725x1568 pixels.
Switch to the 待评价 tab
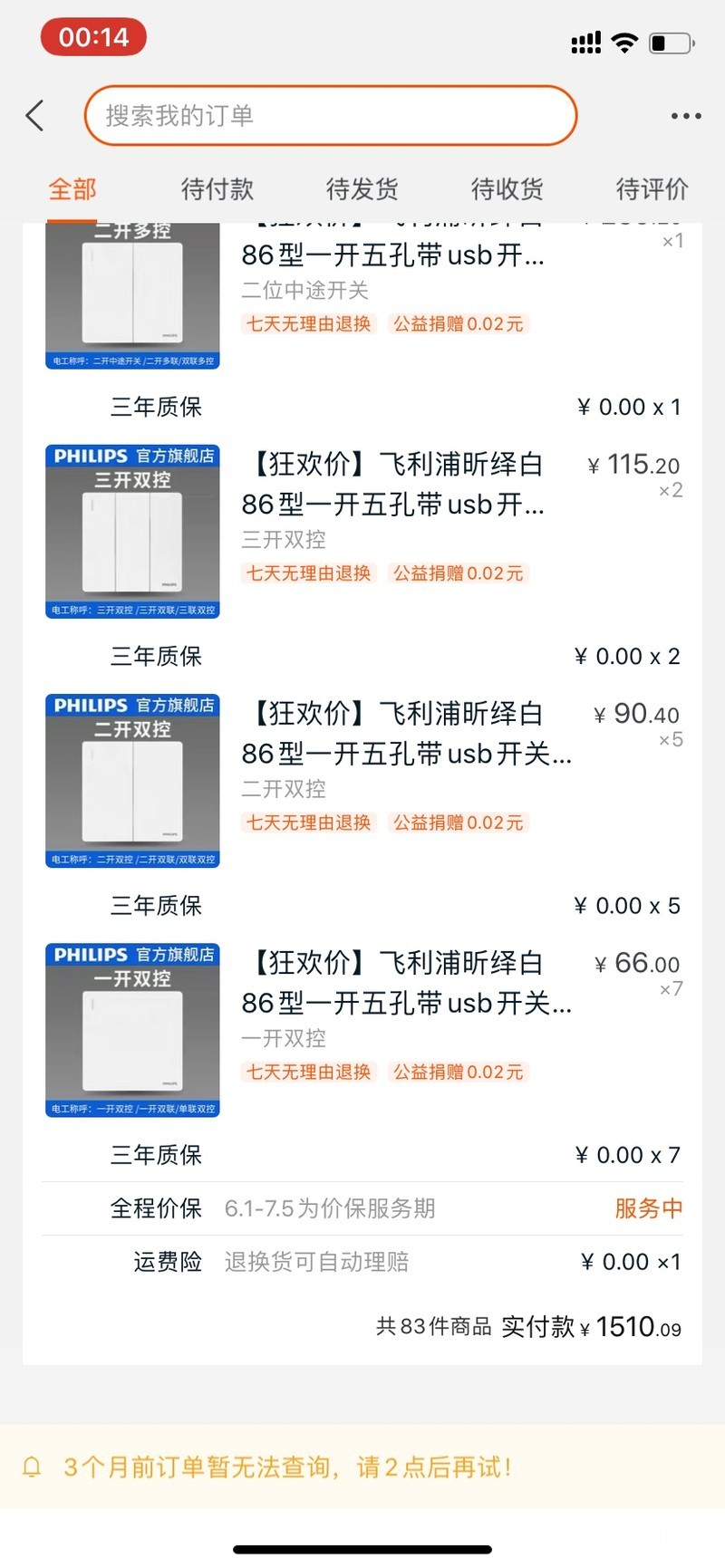click(652, 189)
